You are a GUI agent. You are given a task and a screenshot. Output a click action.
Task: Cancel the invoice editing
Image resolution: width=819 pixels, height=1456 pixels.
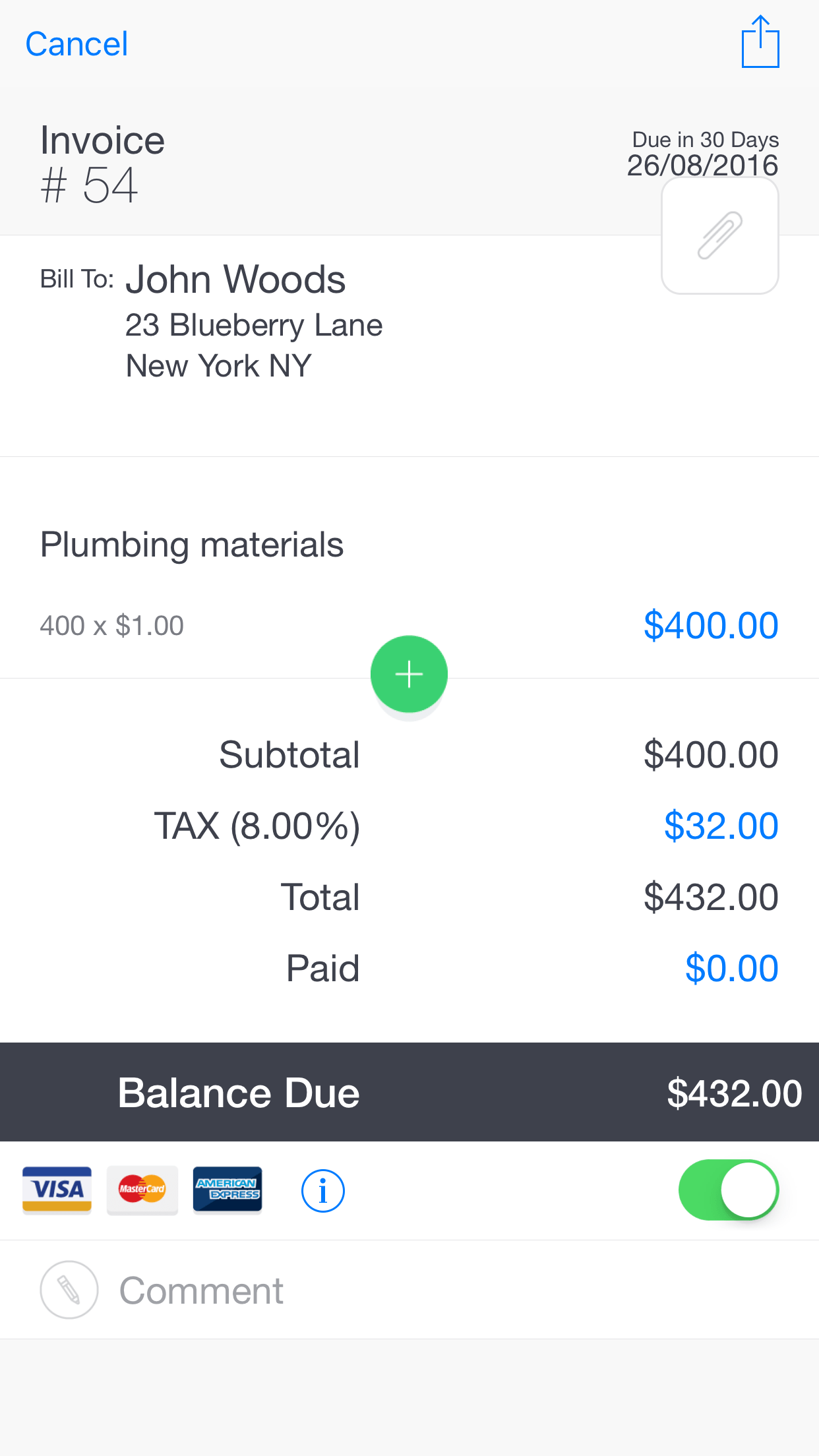76,44
